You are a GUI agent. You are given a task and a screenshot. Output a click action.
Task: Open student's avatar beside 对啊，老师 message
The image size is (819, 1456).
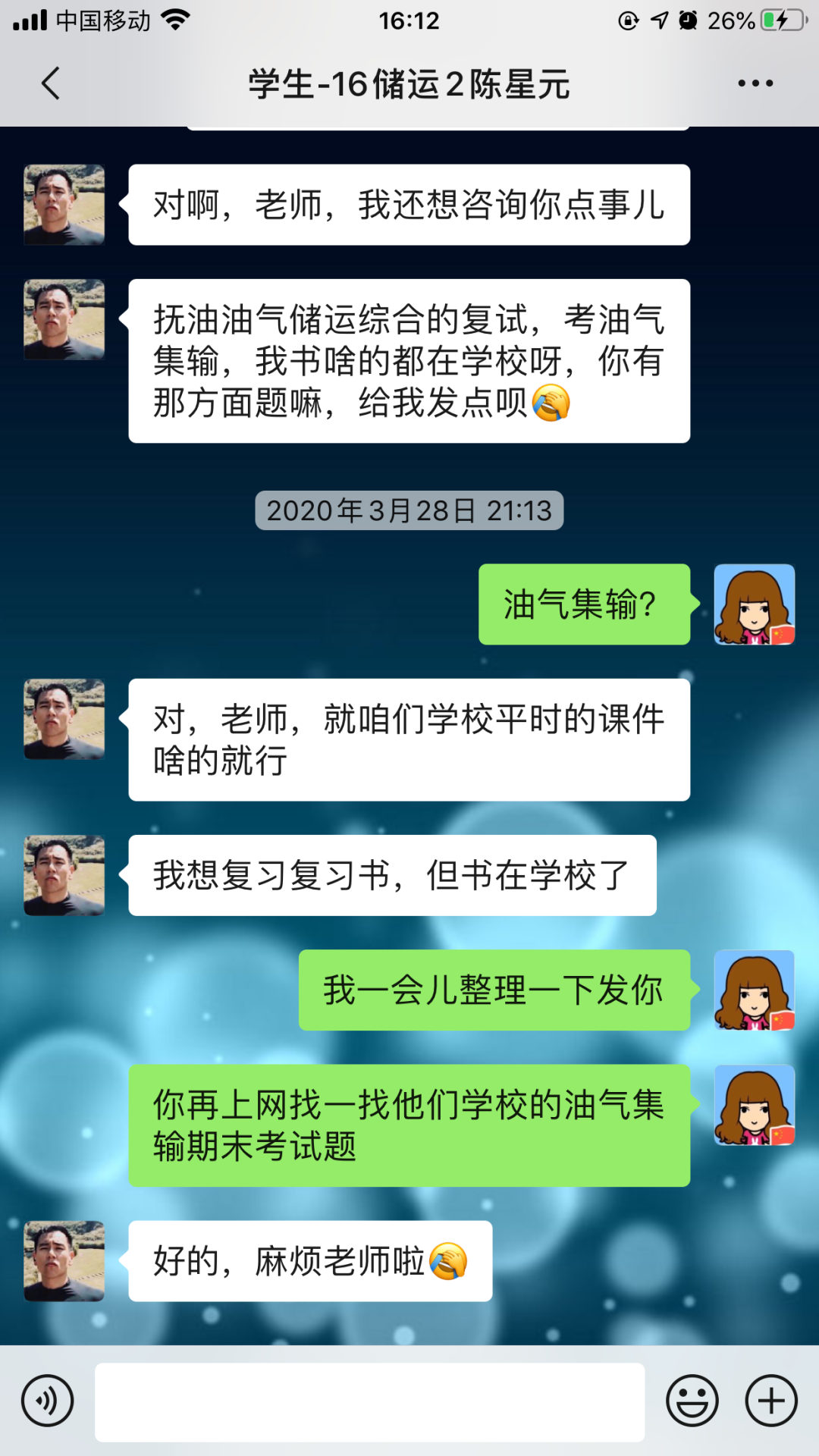point(64,205)
